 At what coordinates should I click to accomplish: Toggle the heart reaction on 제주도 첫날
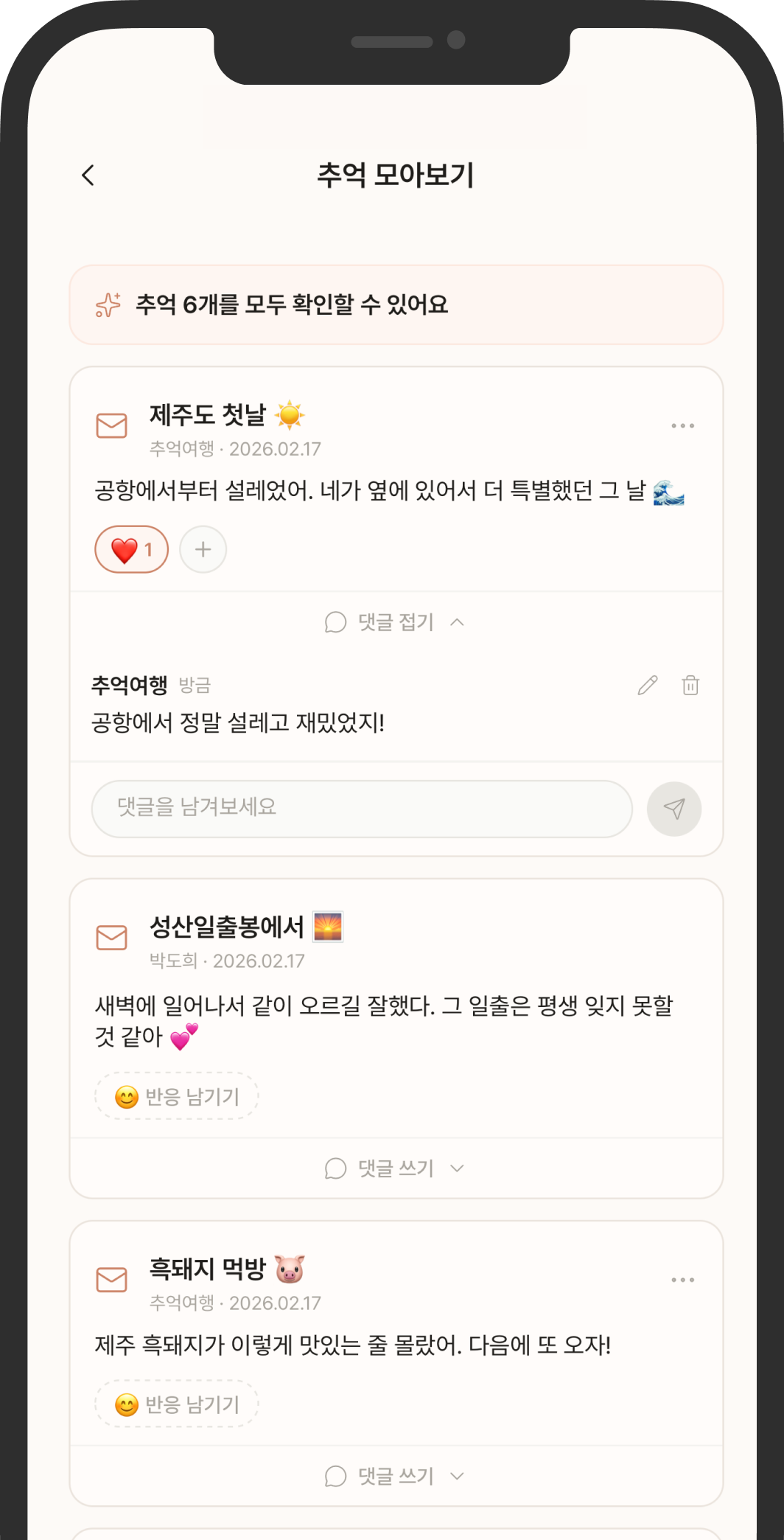tap(131, 549)
